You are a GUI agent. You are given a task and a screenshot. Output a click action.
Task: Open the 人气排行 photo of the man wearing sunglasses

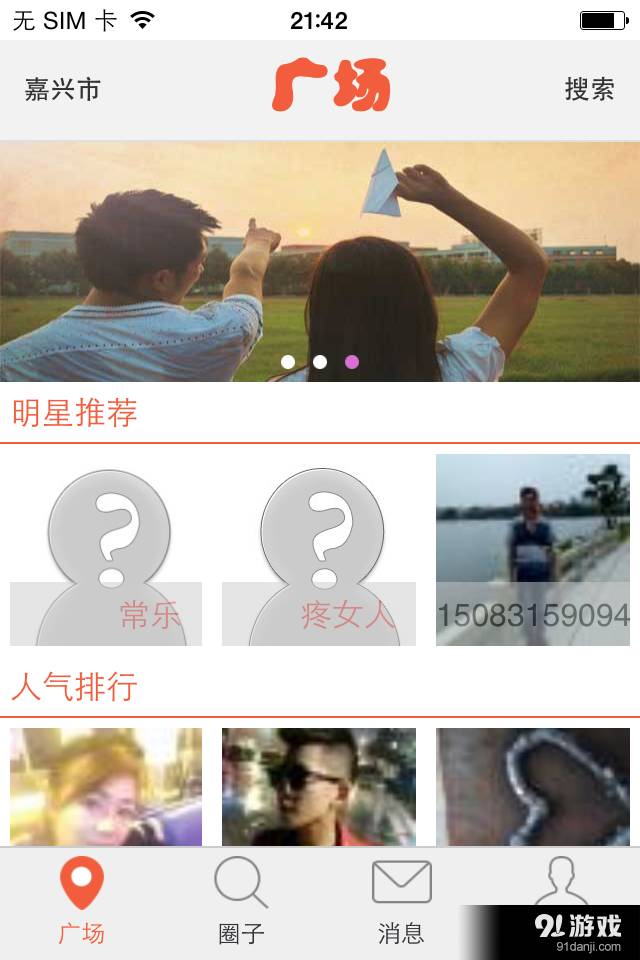tap(318, 786)
